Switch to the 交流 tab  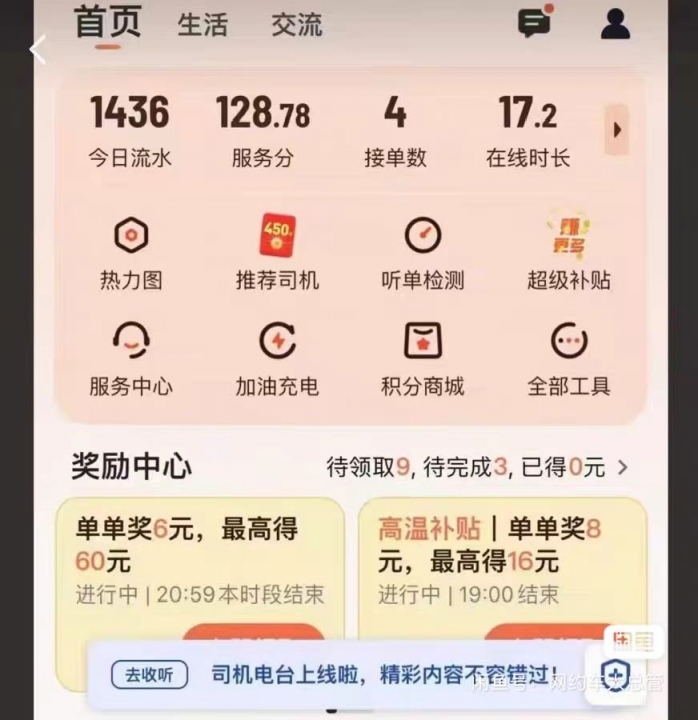point(296,25)
